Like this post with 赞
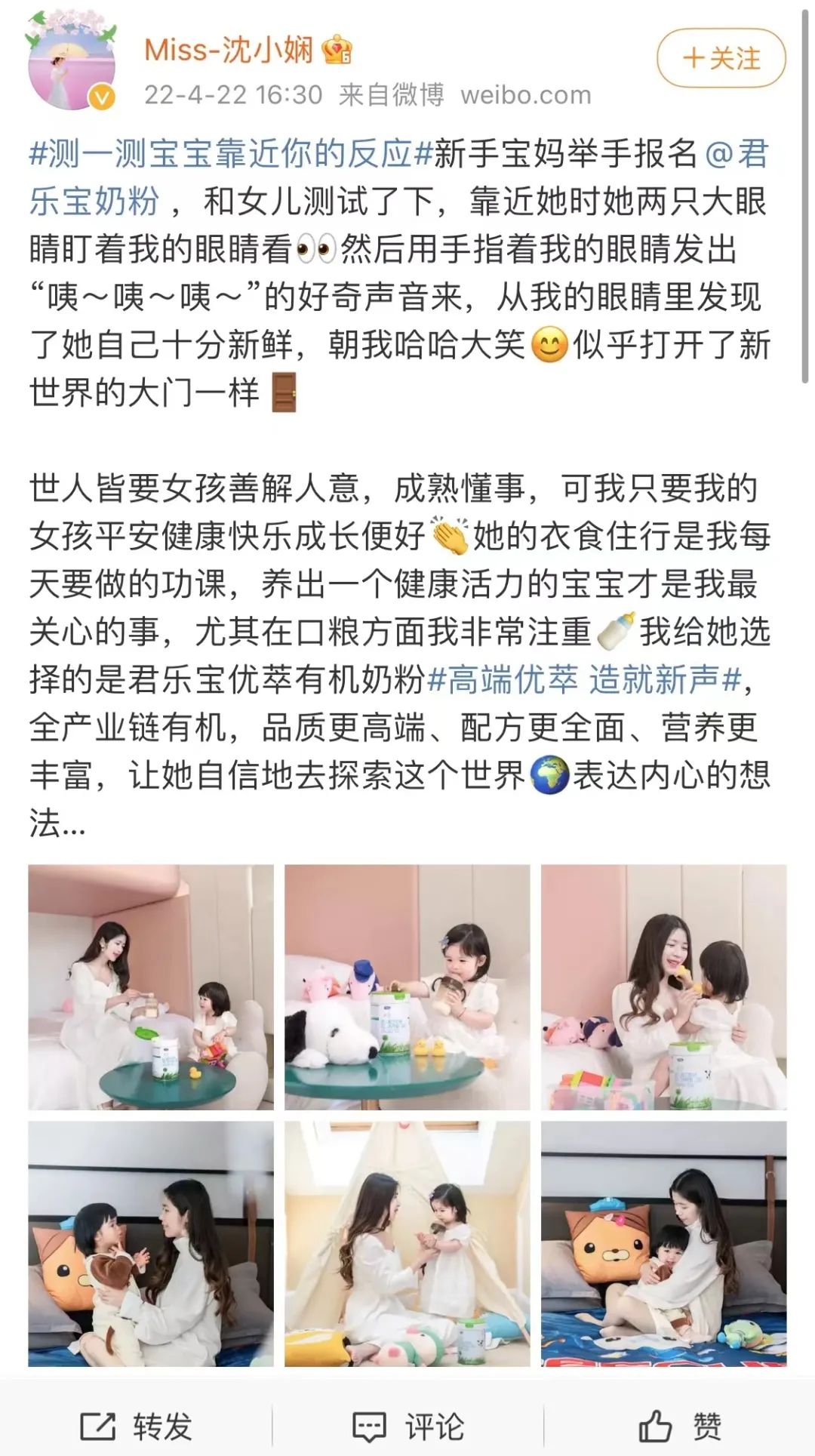 click(x=680, y=1426)
